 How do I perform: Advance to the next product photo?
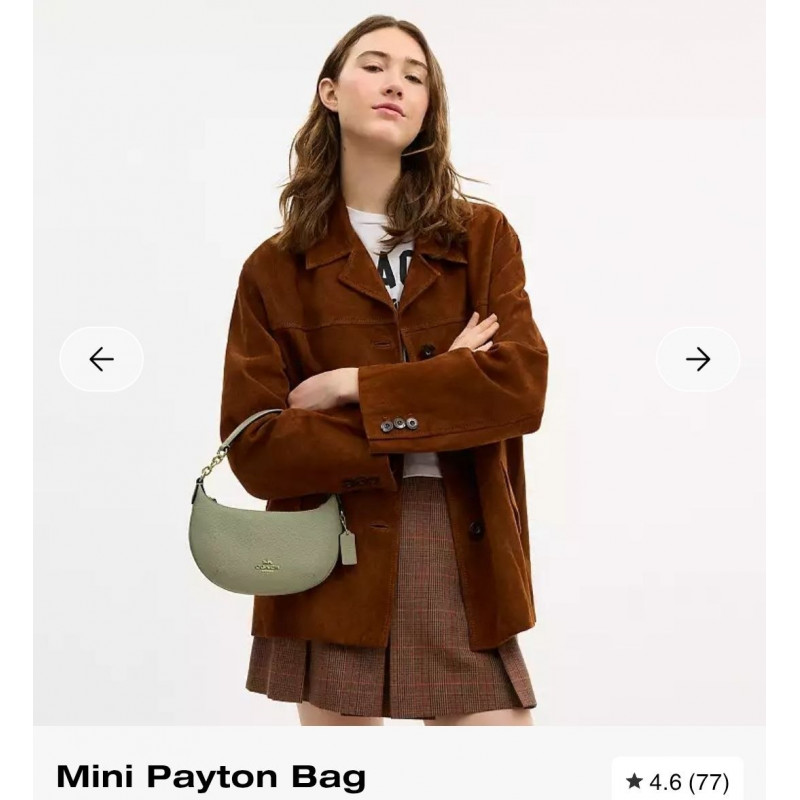click(x=698, y=359)
